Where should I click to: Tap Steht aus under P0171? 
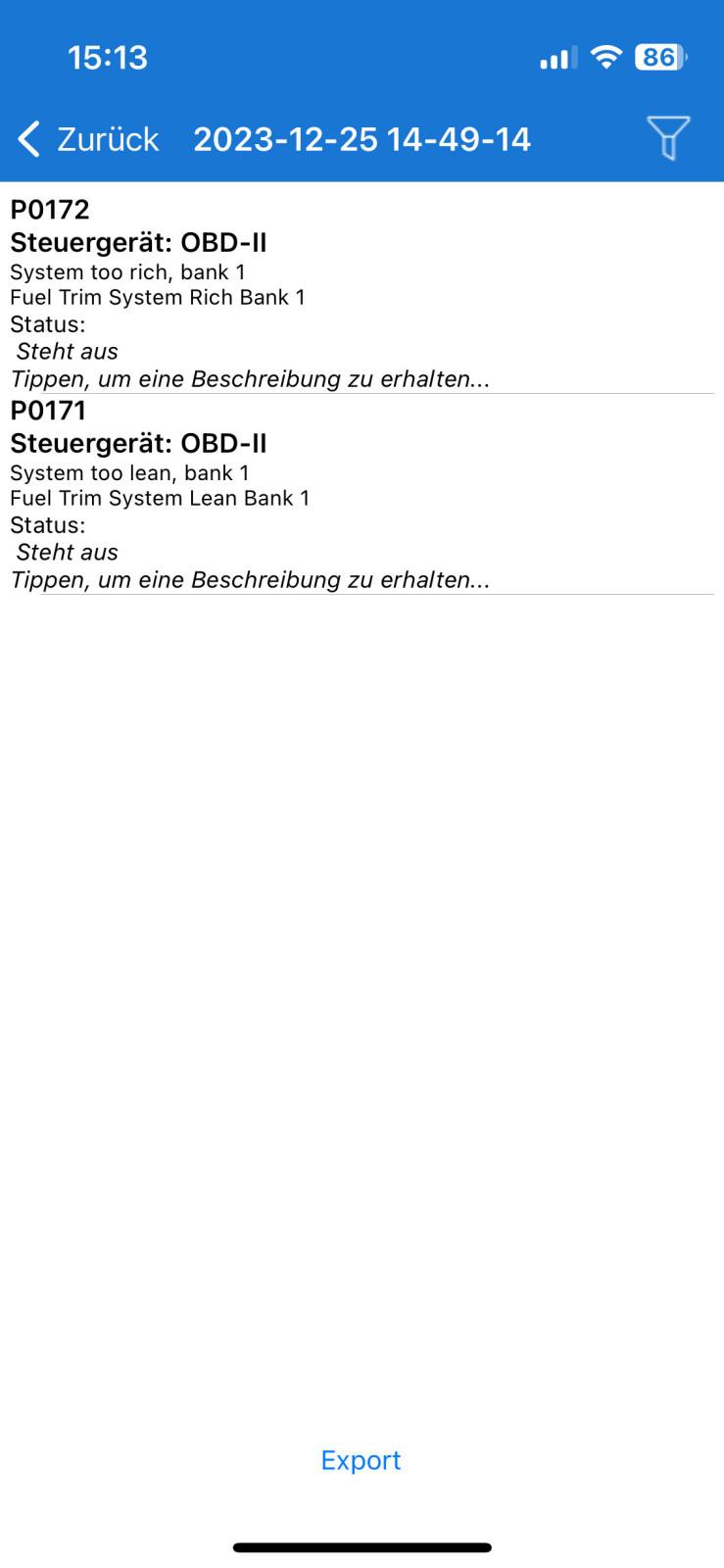(66, 552)
